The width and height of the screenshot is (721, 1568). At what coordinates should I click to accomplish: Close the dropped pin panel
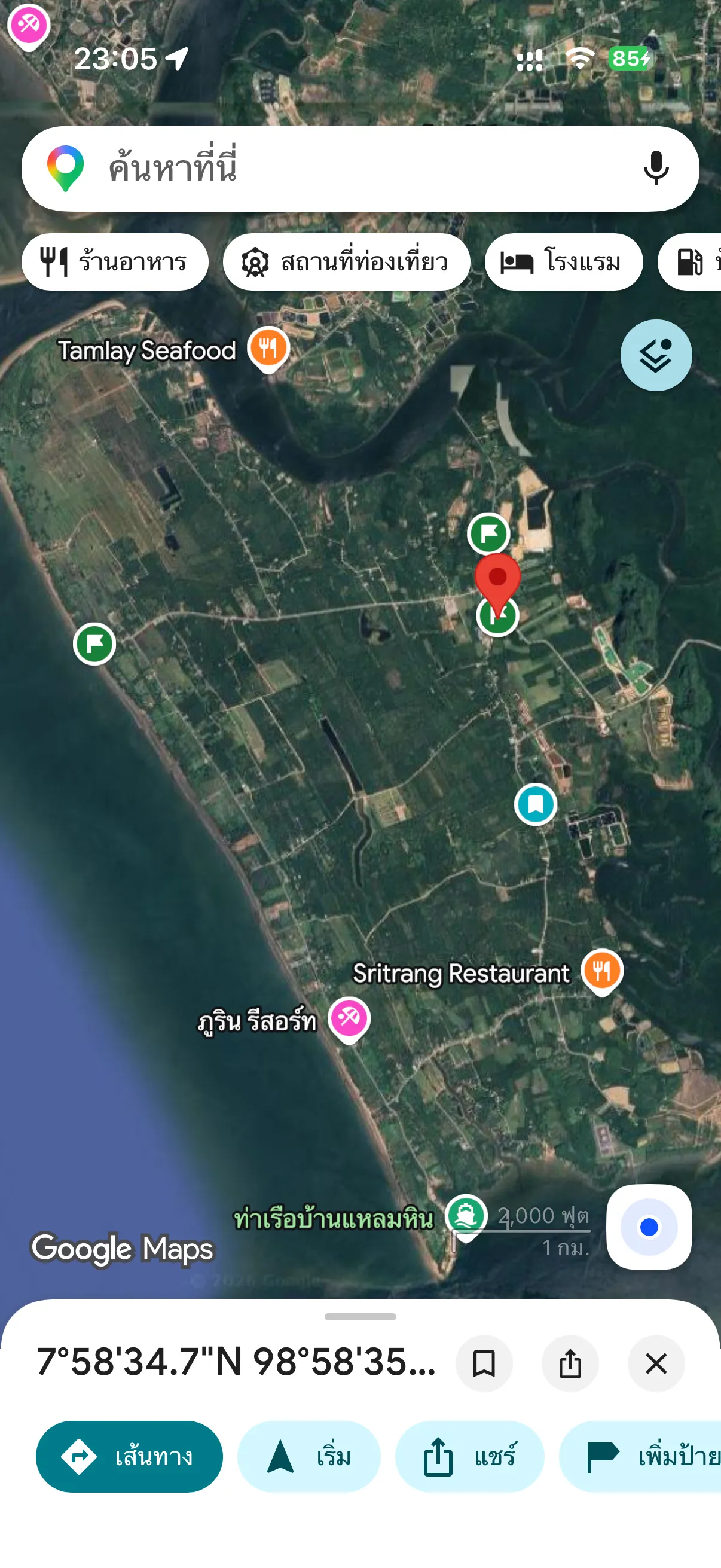[x=656, y=1363]
